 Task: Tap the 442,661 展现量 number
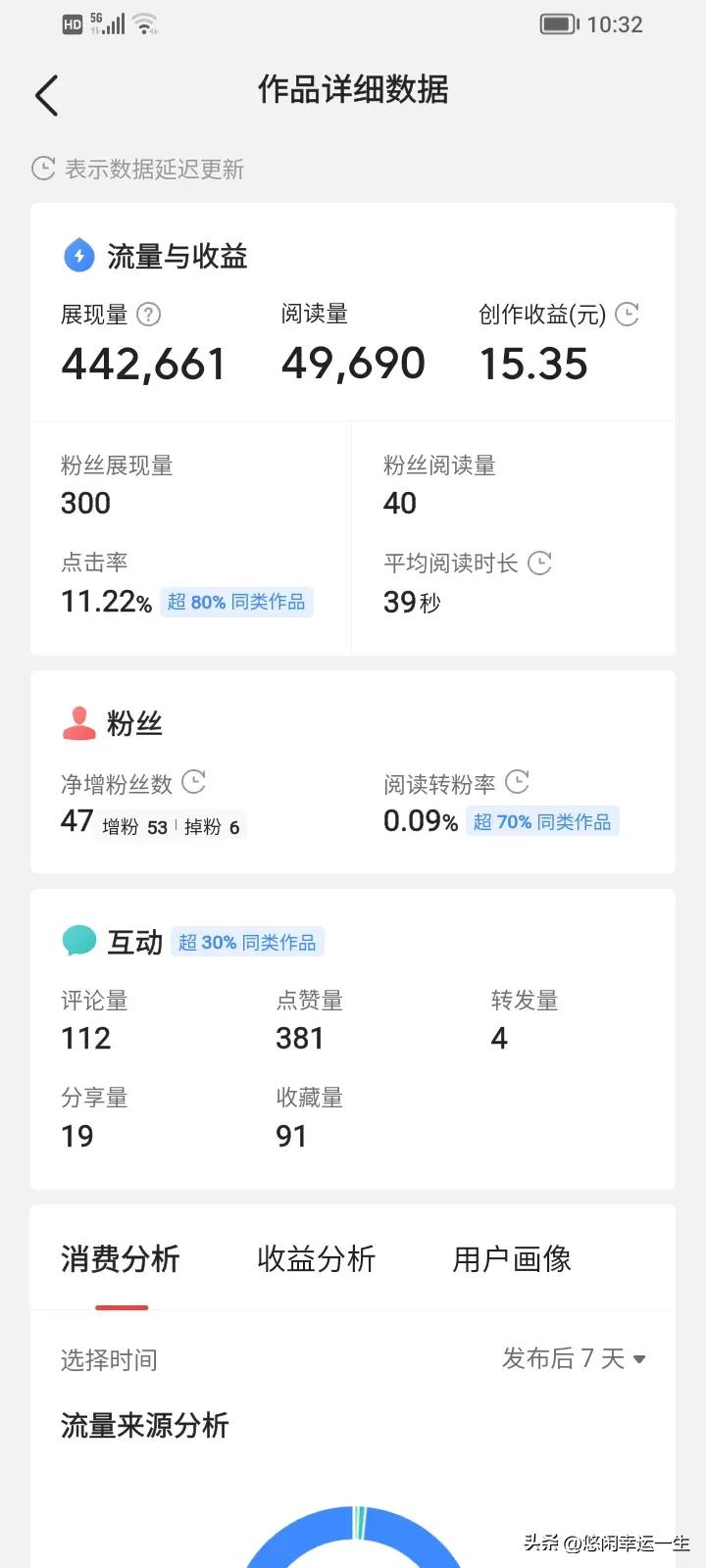(x=143, y=365)
